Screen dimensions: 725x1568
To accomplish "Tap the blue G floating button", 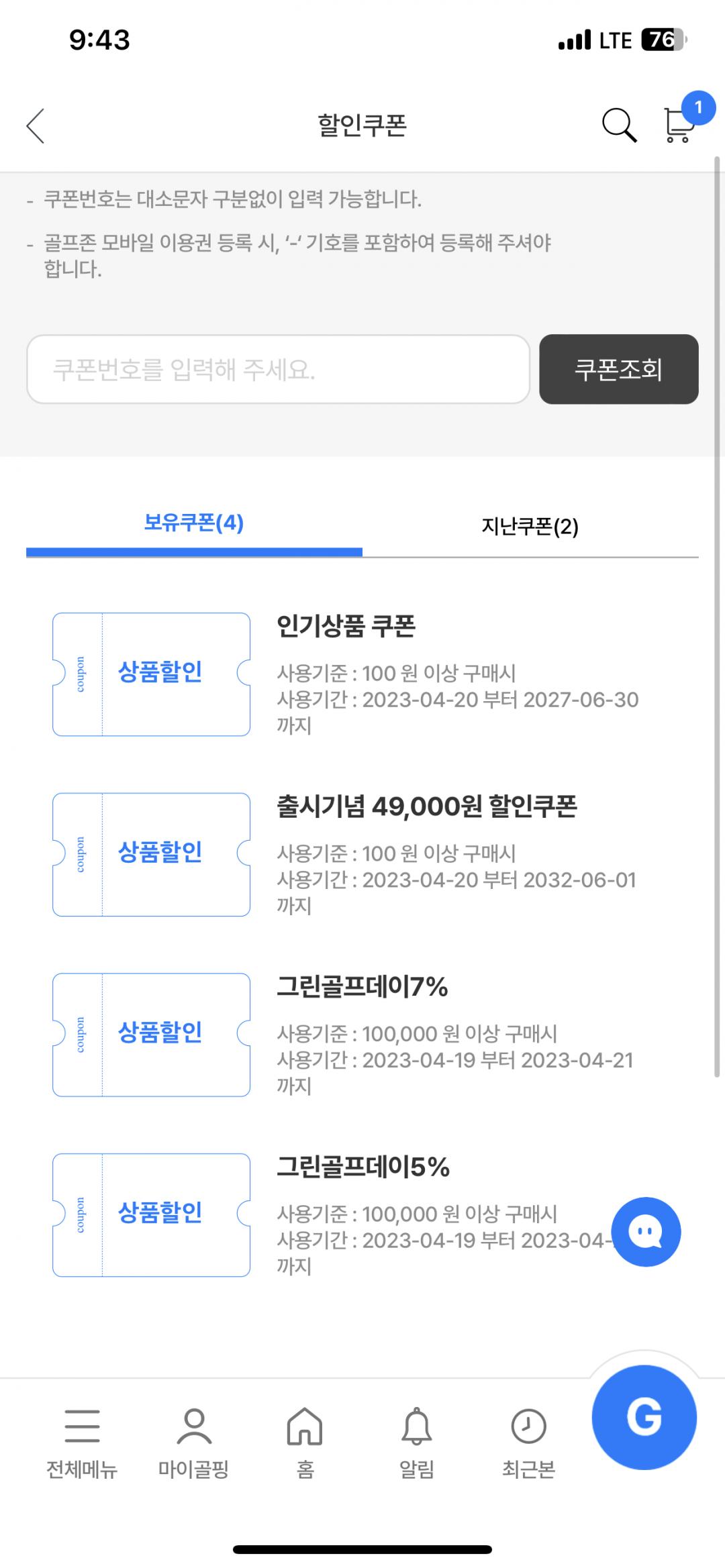I will click(x=644, y=1417).
